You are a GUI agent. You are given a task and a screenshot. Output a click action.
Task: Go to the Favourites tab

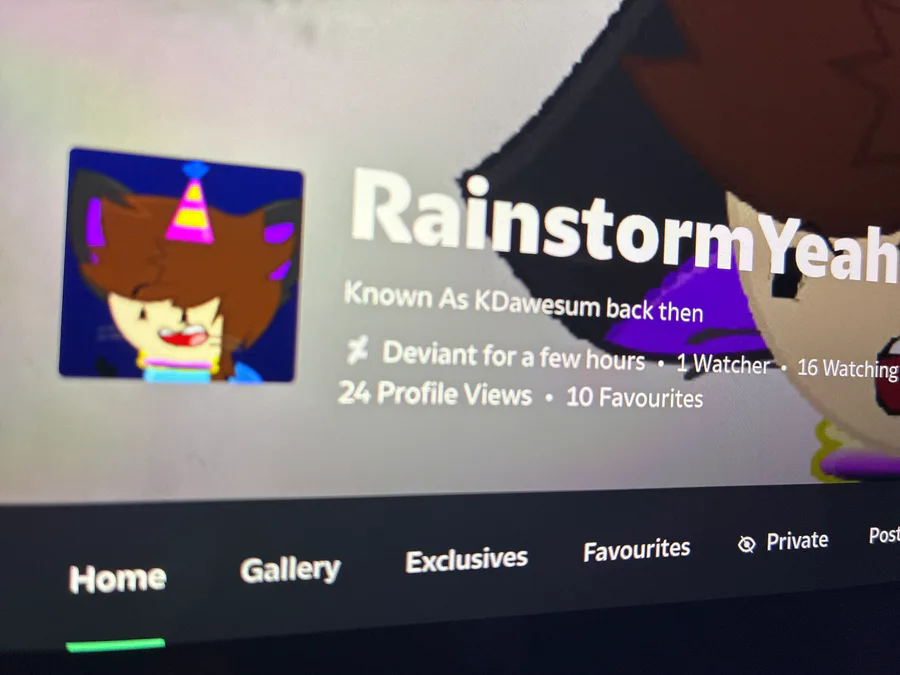tap(636, 549)
